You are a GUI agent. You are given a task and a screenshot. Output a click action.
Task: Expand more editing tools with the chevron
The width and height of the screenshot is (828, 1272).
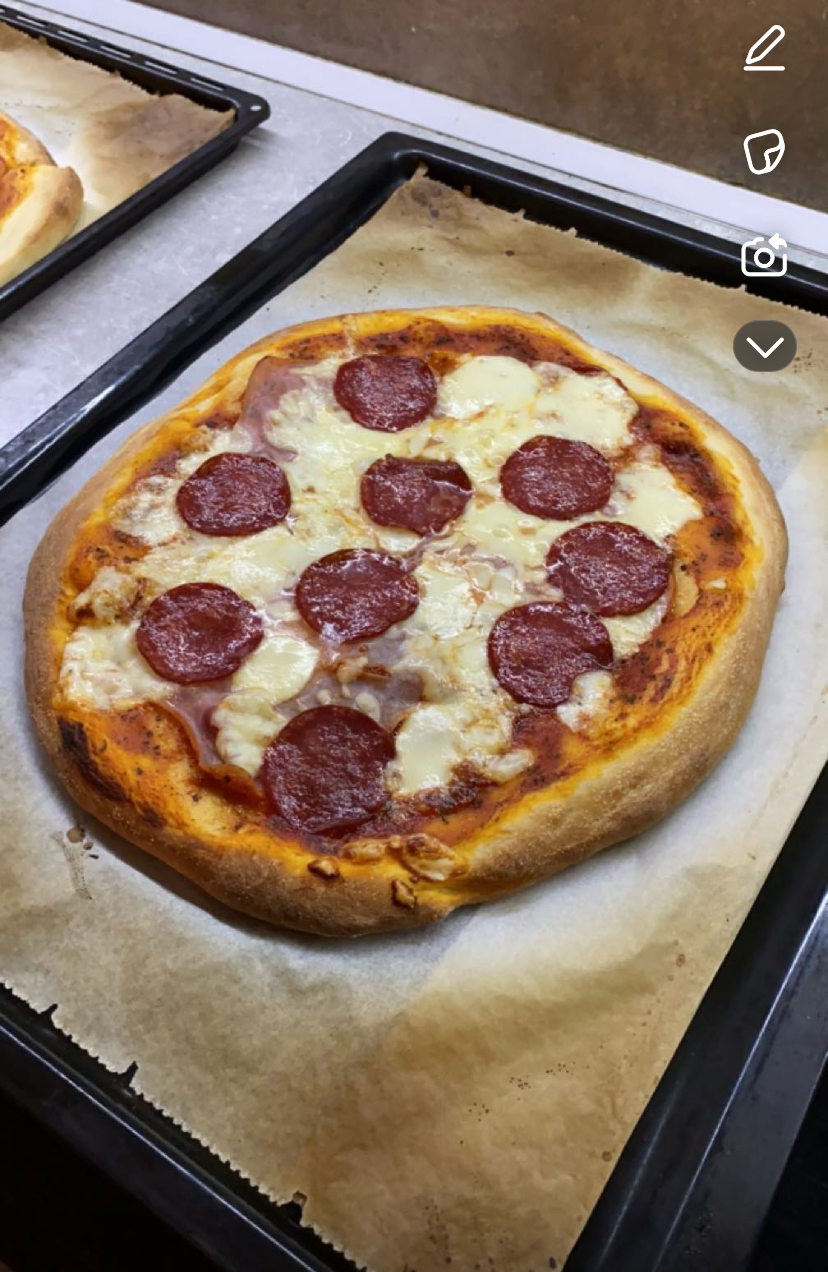click(x=764, y=346)
